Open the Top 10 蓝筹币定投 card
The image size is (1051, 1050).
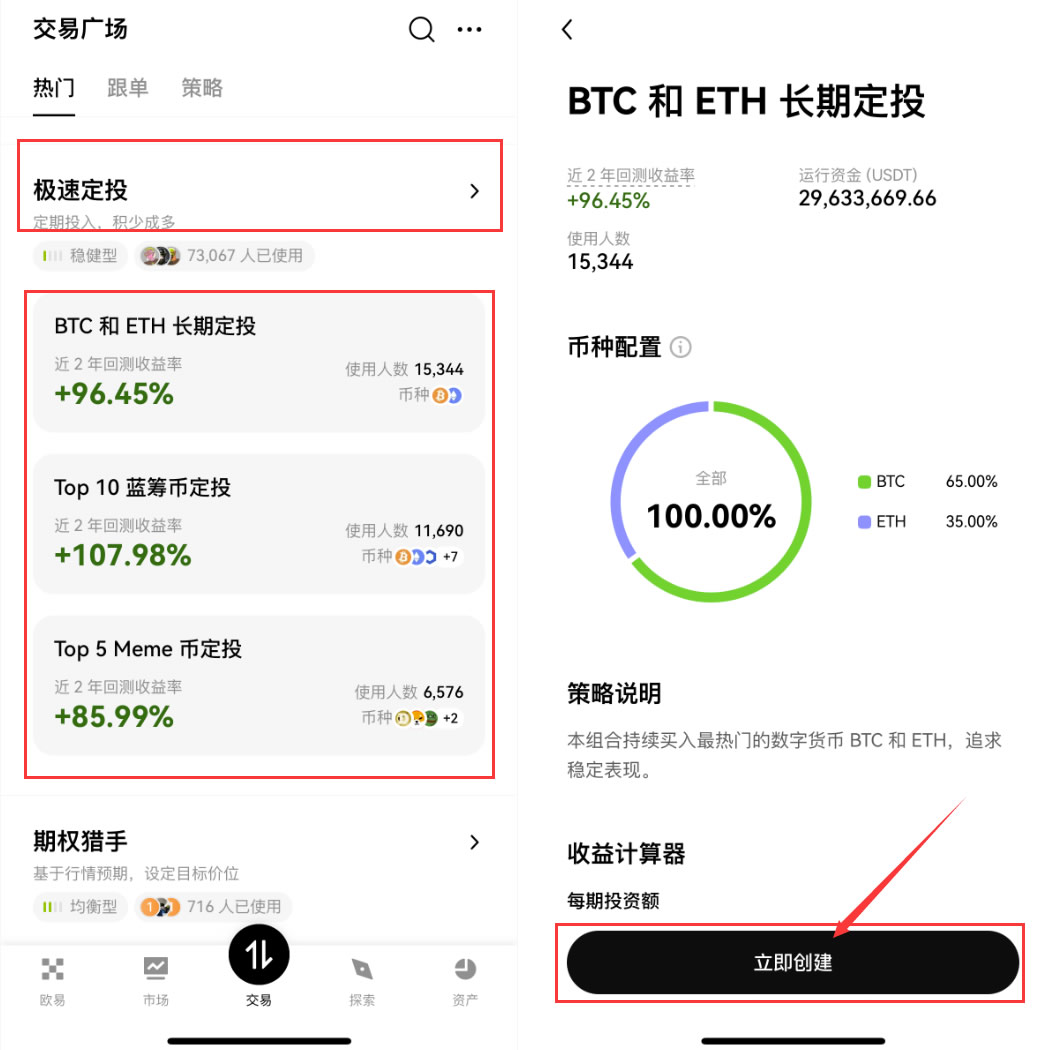click(258, 523)
